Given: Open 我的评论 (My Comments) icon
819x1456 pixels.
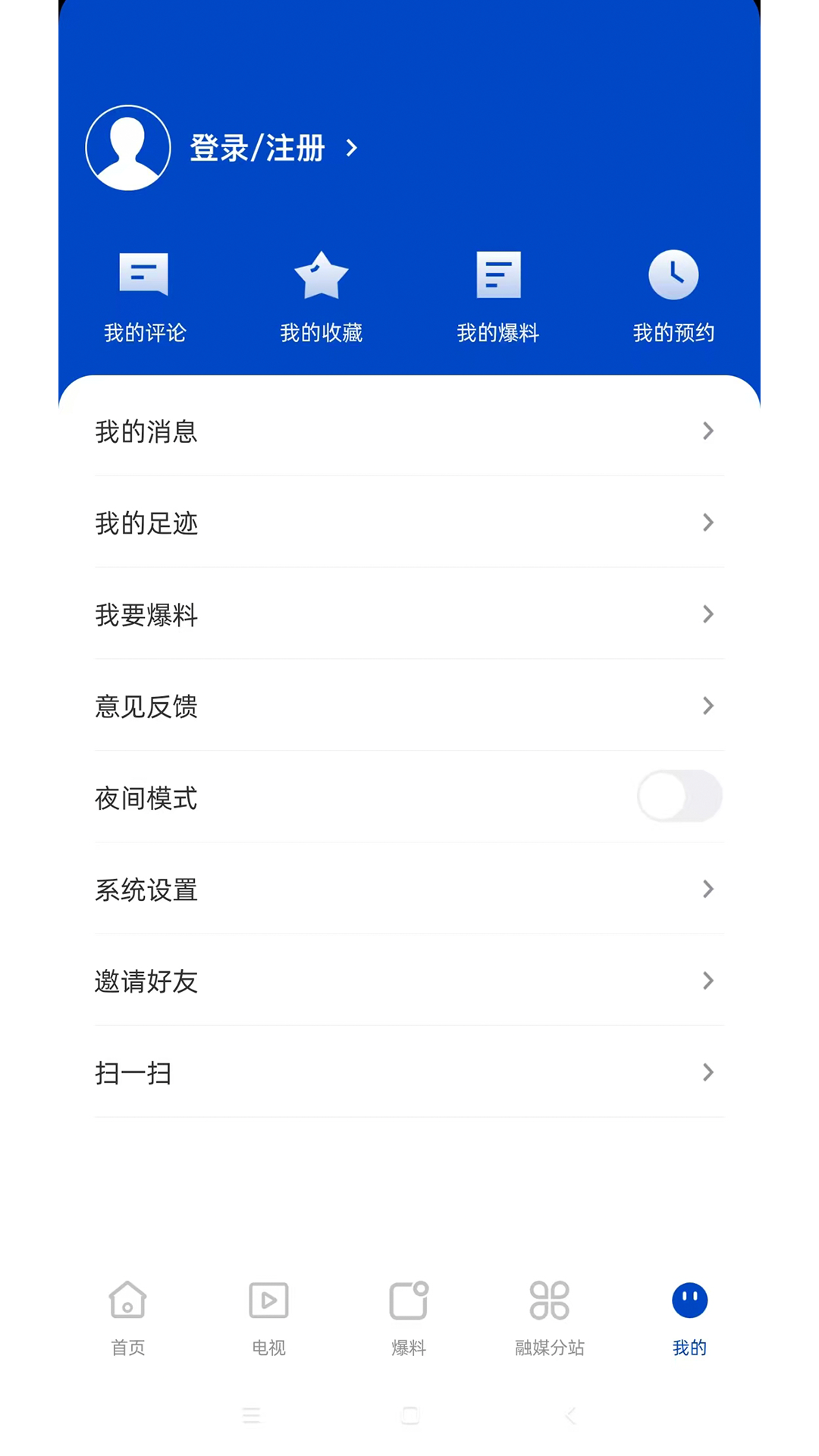Looking at the screenshot, I should [x=143, y=275].
